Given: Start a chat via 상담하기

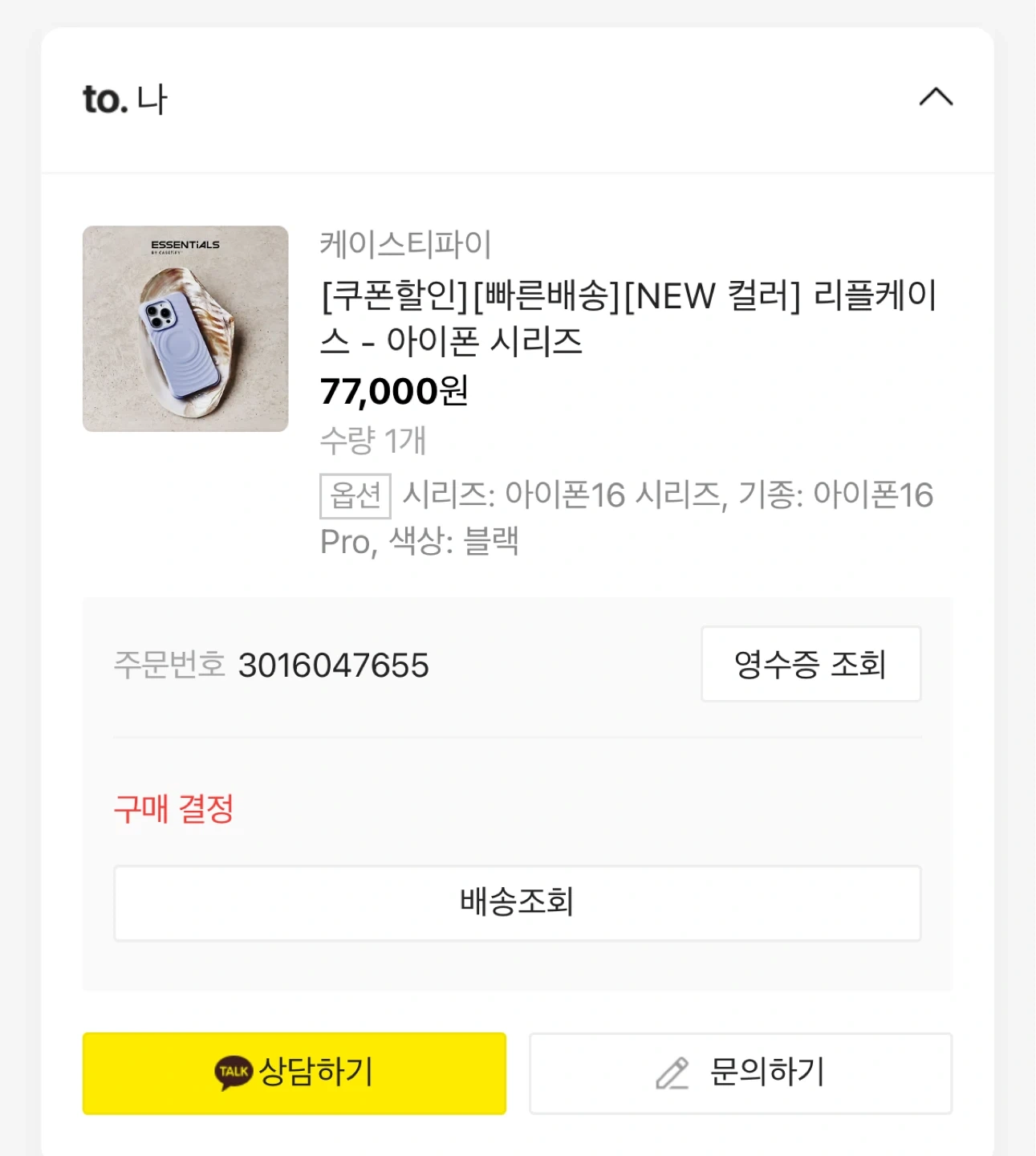Looking at the screenshot, I should tap(294, 1073).
